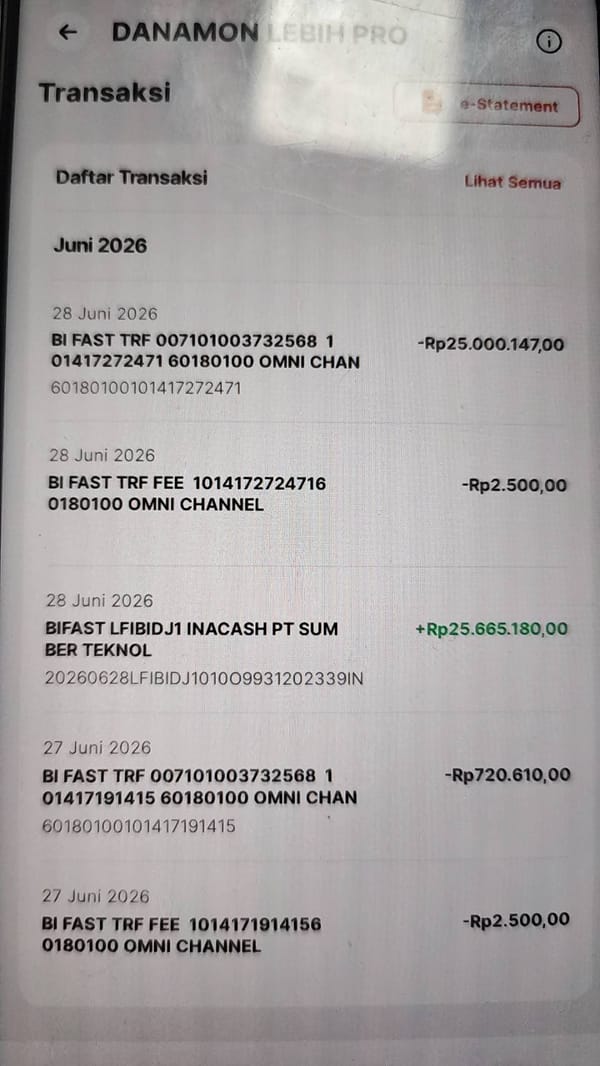Go back using the arrow icon
The height and width of the screenshot is (1066, 600).
pos(67,32)
